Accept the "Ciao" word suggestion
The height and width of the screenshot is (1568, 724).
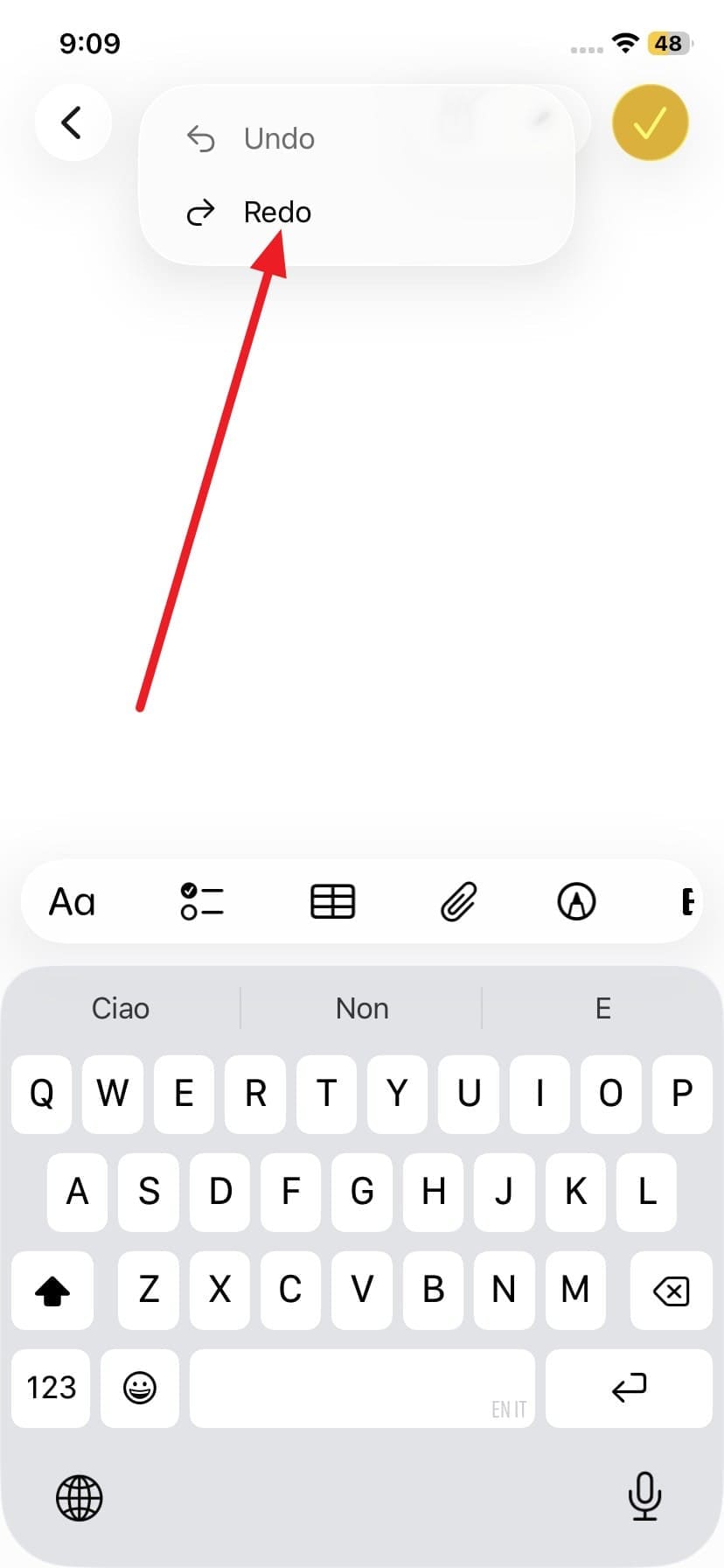[x=121, y=1008]
